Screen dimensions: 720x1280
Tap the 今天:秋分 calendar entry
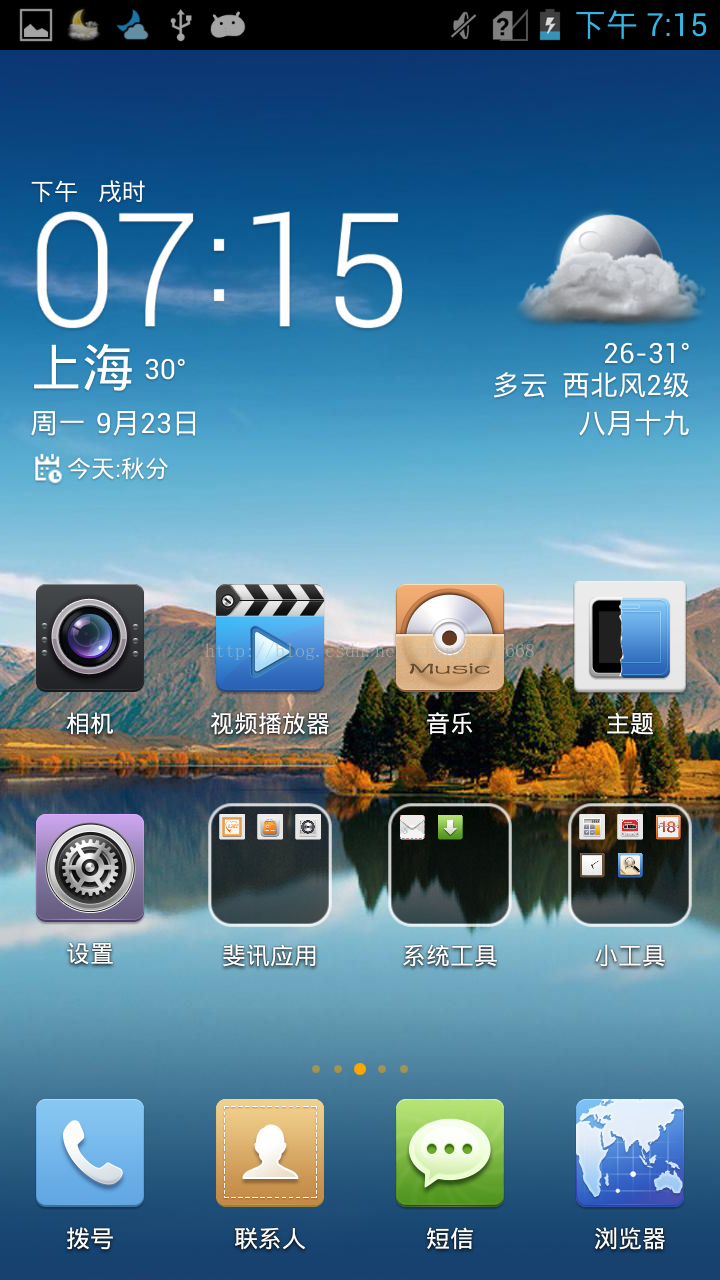pyautogui.click(x=102, y=468)
